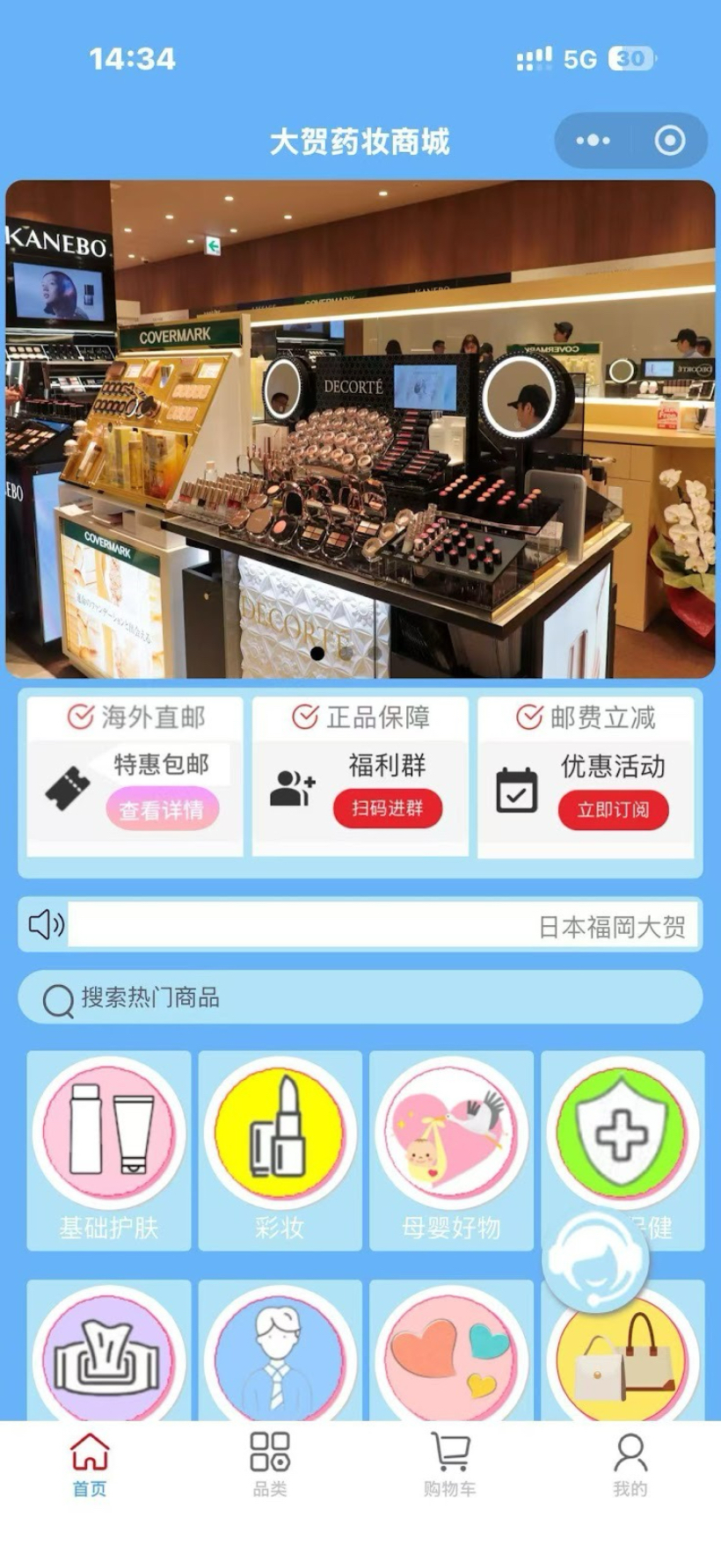Tap 查看详情 under 特惠包邮
This screenshot has width=721, height=1568.
click(162, 809)
